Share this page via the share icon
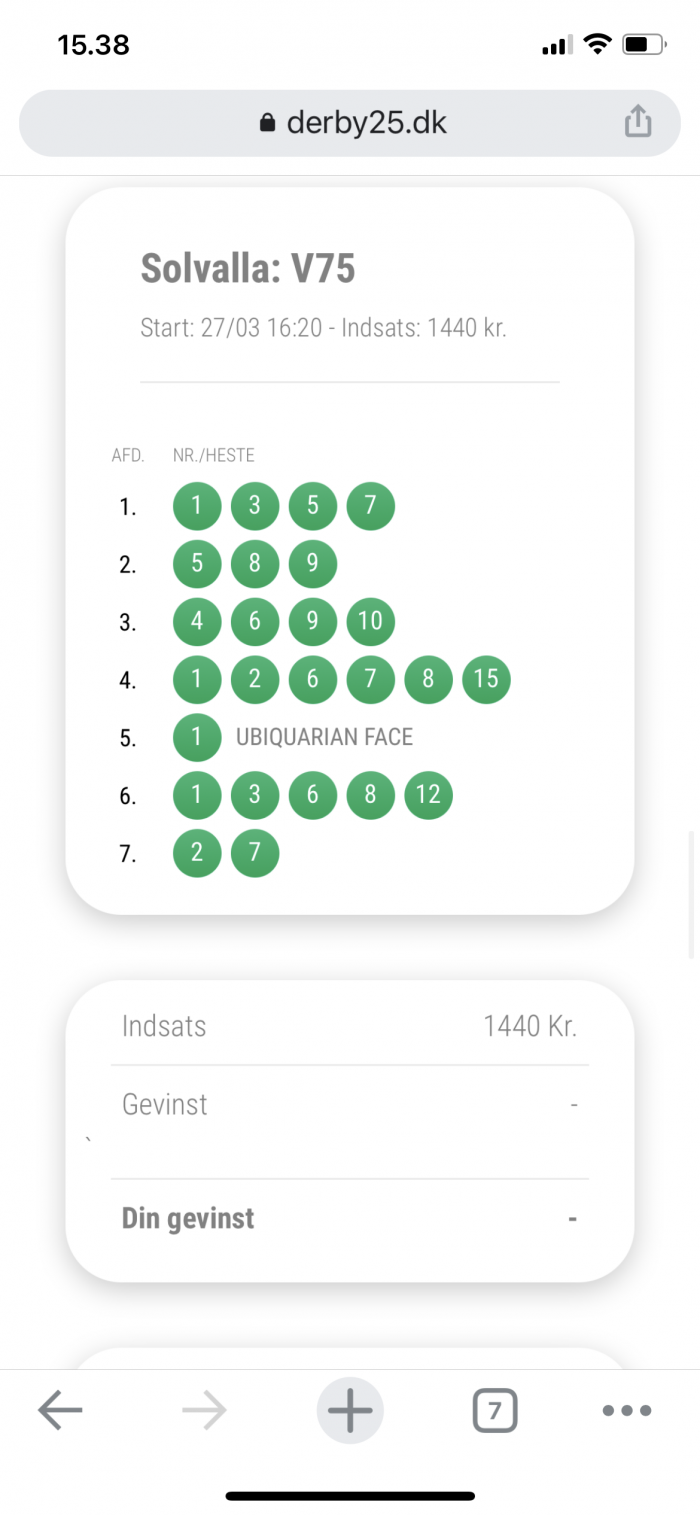 coord(638,122)
